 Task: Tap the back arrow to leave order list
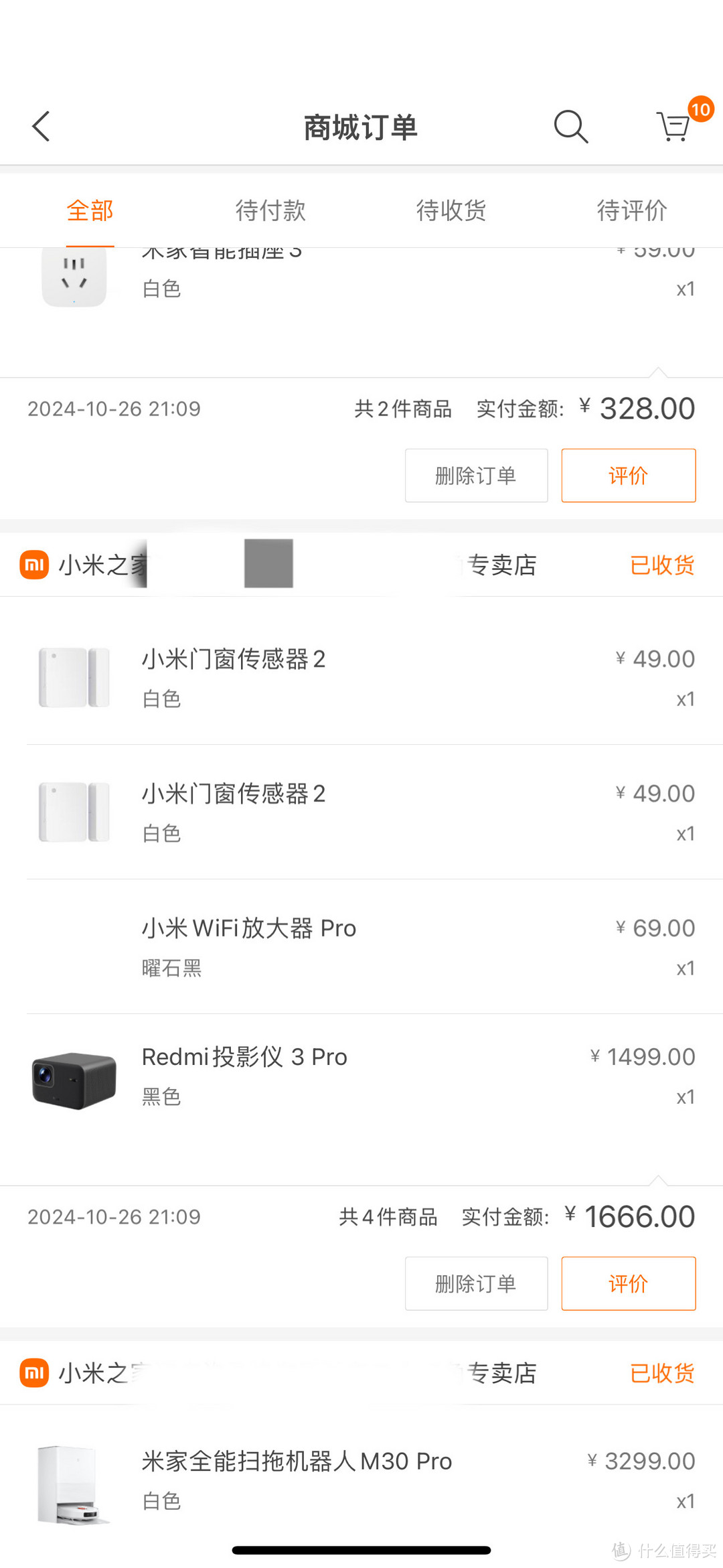[40, 125]
